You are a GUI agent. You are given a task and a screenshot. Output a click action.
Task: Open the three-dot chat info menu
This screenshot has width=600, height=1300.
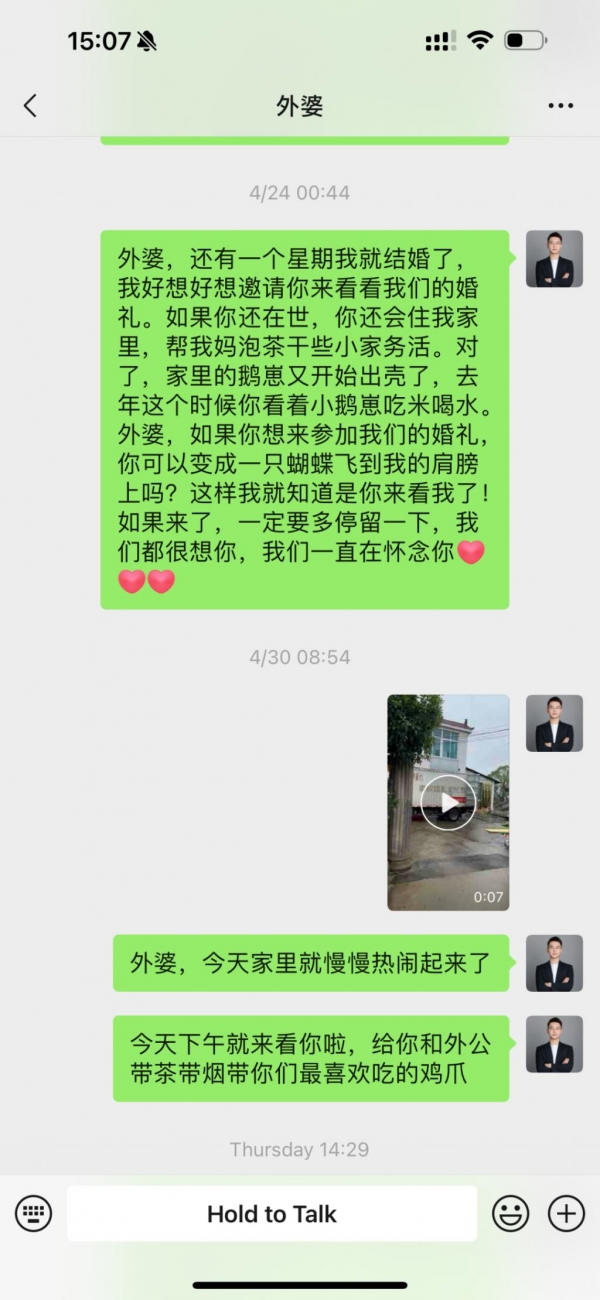click(560, 106)
